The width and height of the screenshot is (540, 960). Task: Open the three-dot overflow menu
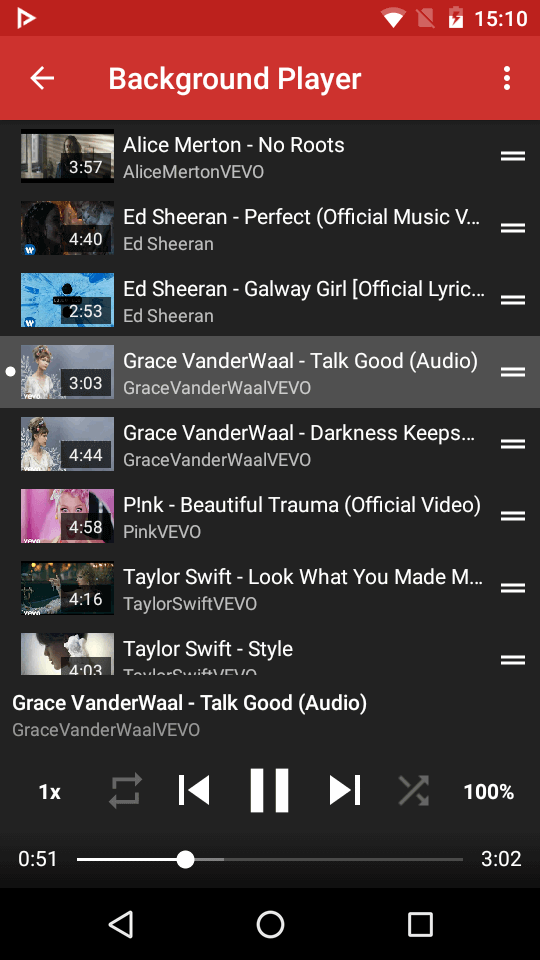(506, 78)
